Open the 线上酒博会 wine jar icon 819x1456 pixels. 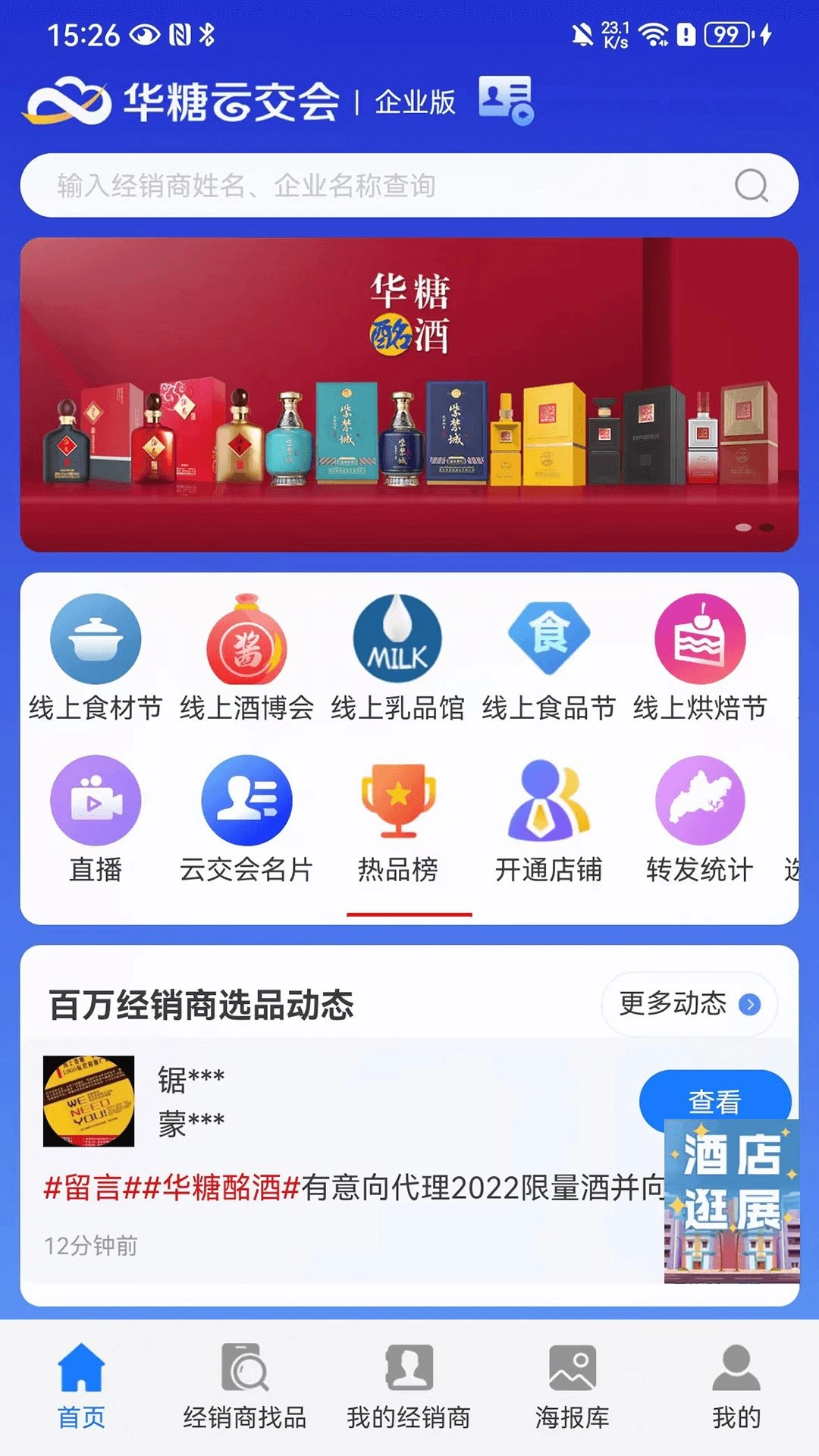[248, 641]
